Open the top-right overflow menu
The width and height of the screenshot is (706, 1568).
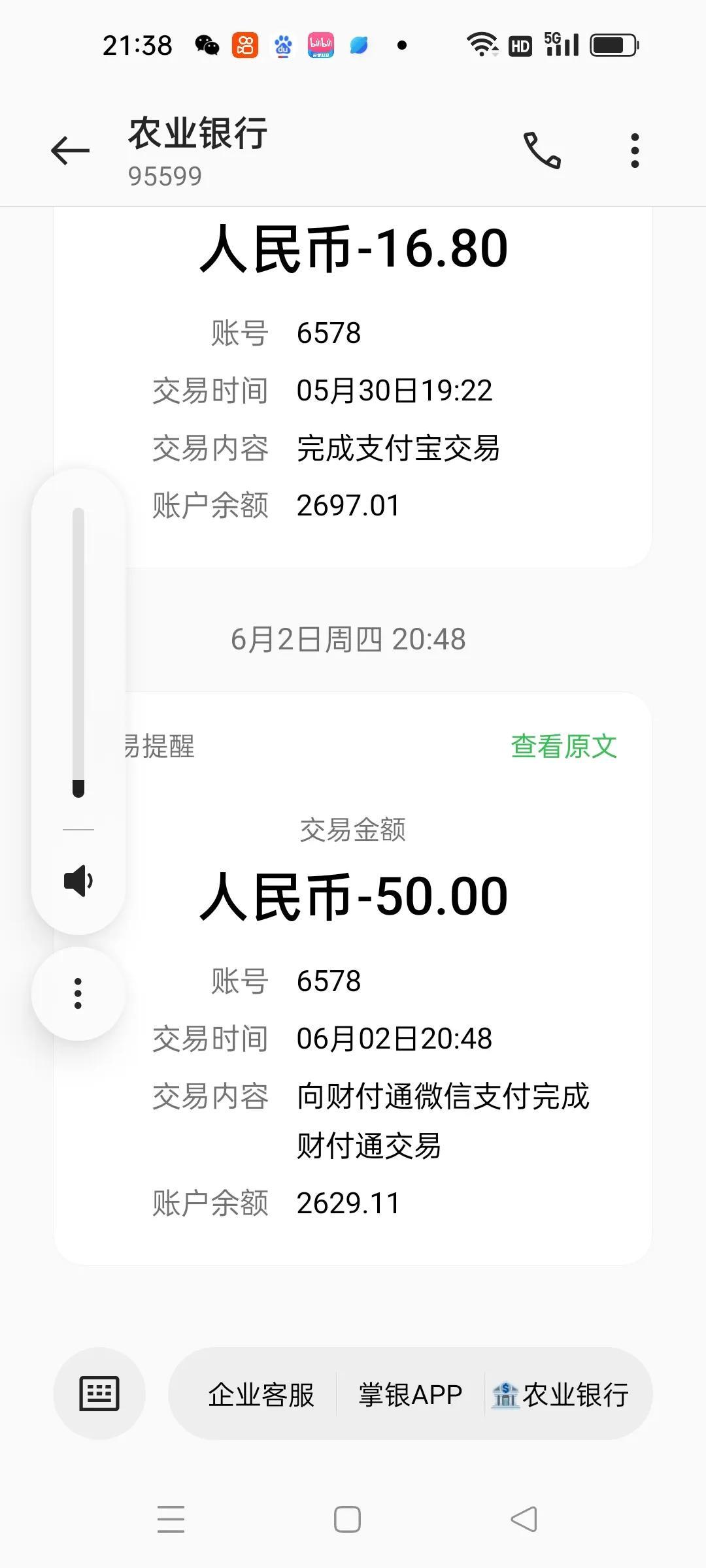pos(634,151)
